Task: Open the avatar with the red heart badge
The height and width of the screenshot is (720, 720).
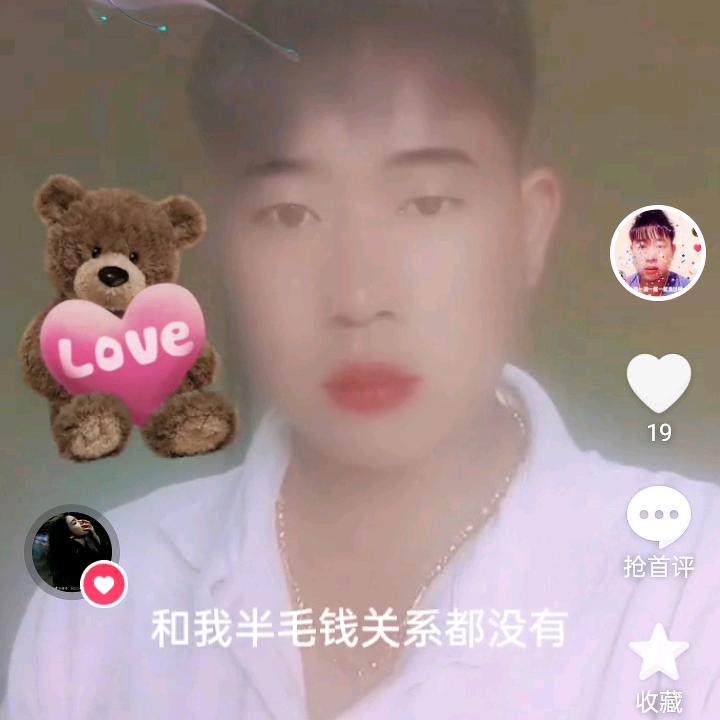Action: tap(72, 552)
